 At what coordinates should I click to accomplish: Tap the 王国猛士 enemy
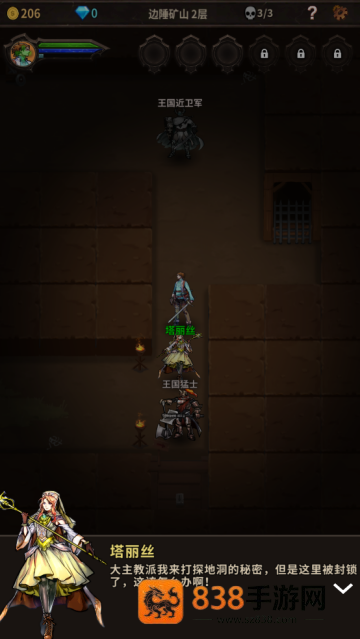[x=180, y=415]
